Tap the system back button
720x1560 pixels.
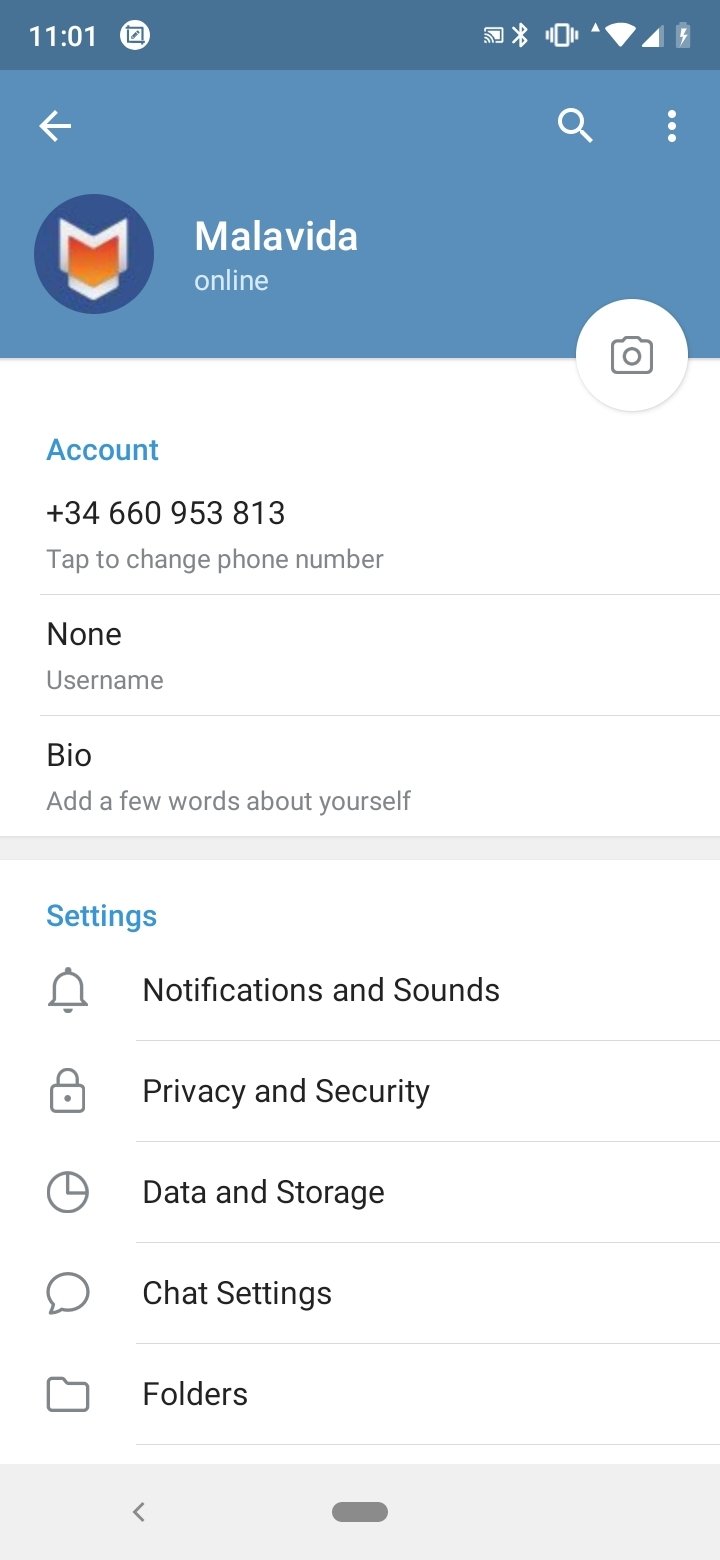click(x=139, y=1512)
